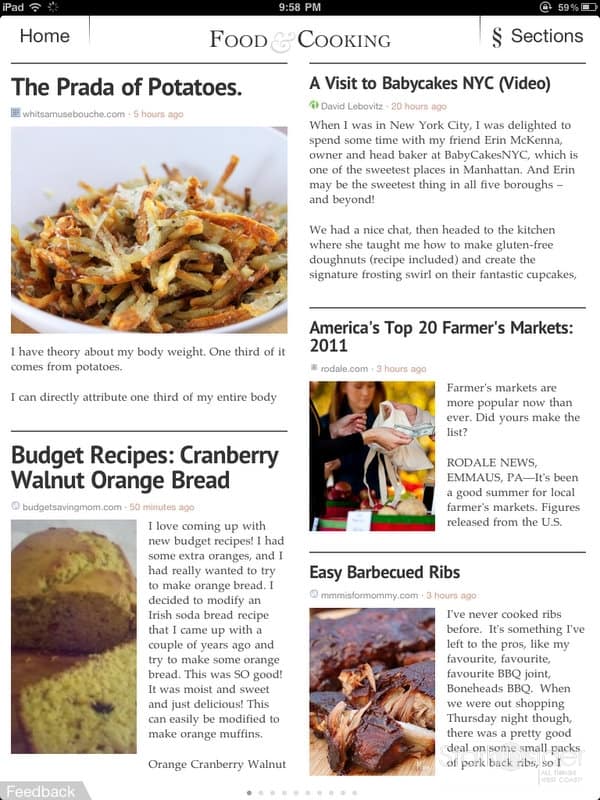Screen dimensions: 600x800
Task: Go back to Home
Action: pos(45,36)
